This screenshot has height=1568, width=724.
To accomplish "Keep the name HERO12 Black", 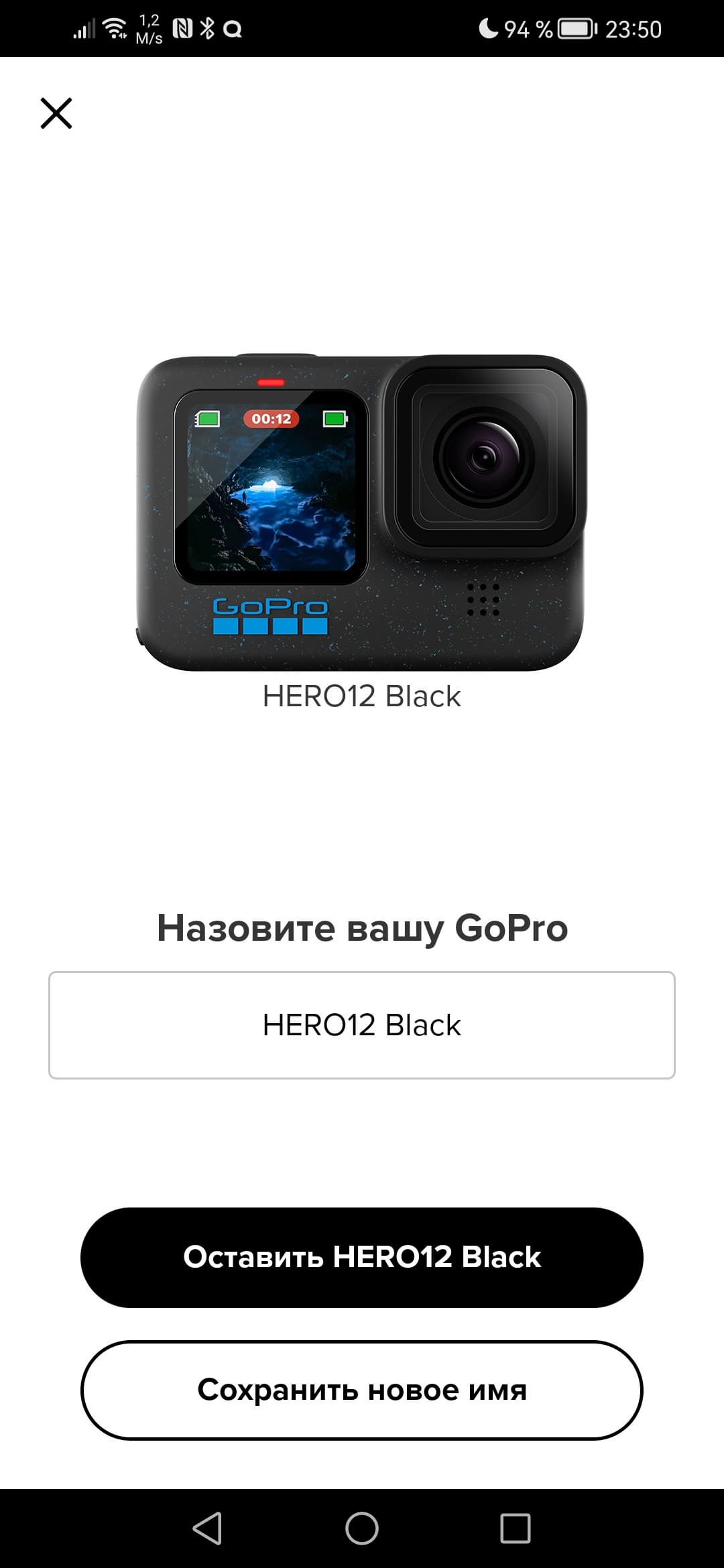I will [362, 1257].
